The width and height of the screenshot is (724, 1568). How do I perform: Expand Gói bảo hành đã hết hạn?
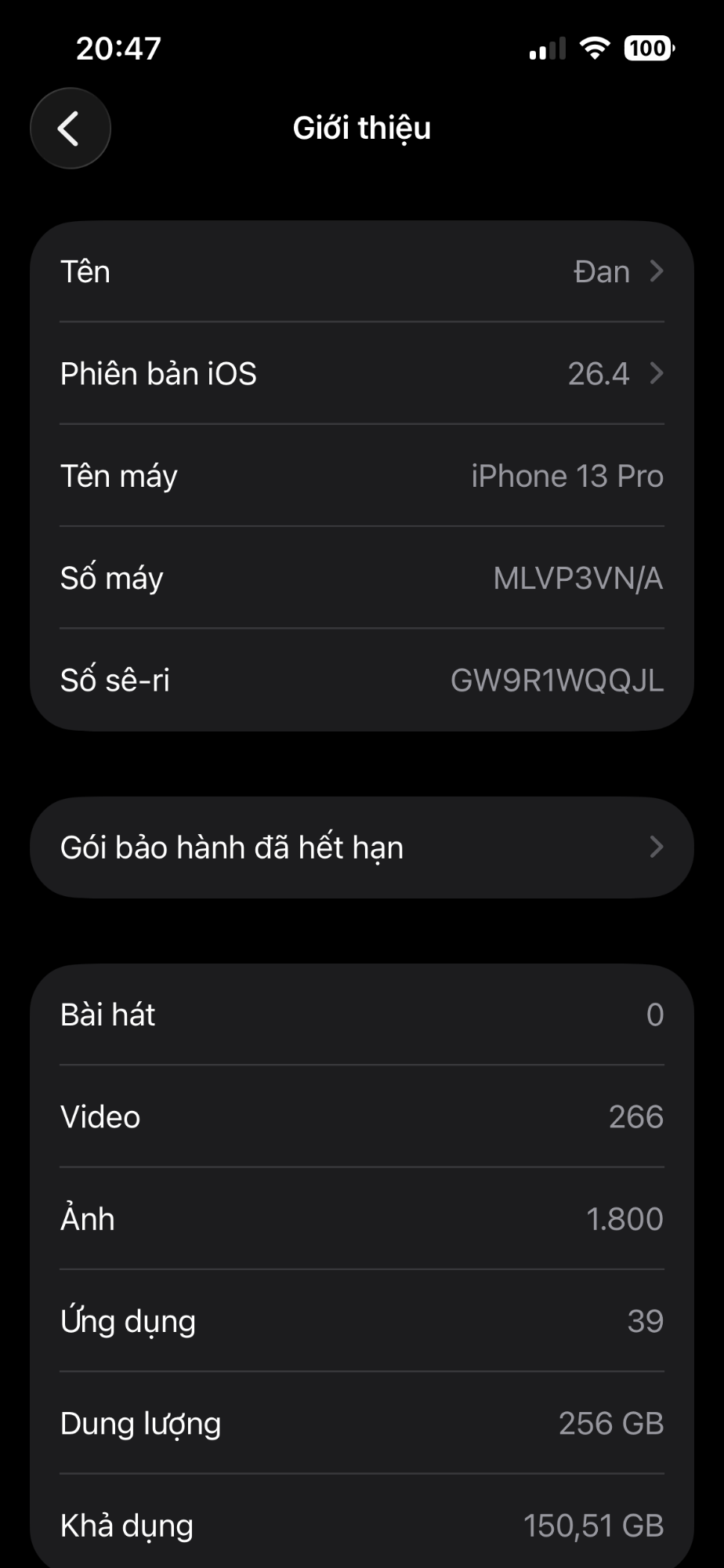(658, 848)
